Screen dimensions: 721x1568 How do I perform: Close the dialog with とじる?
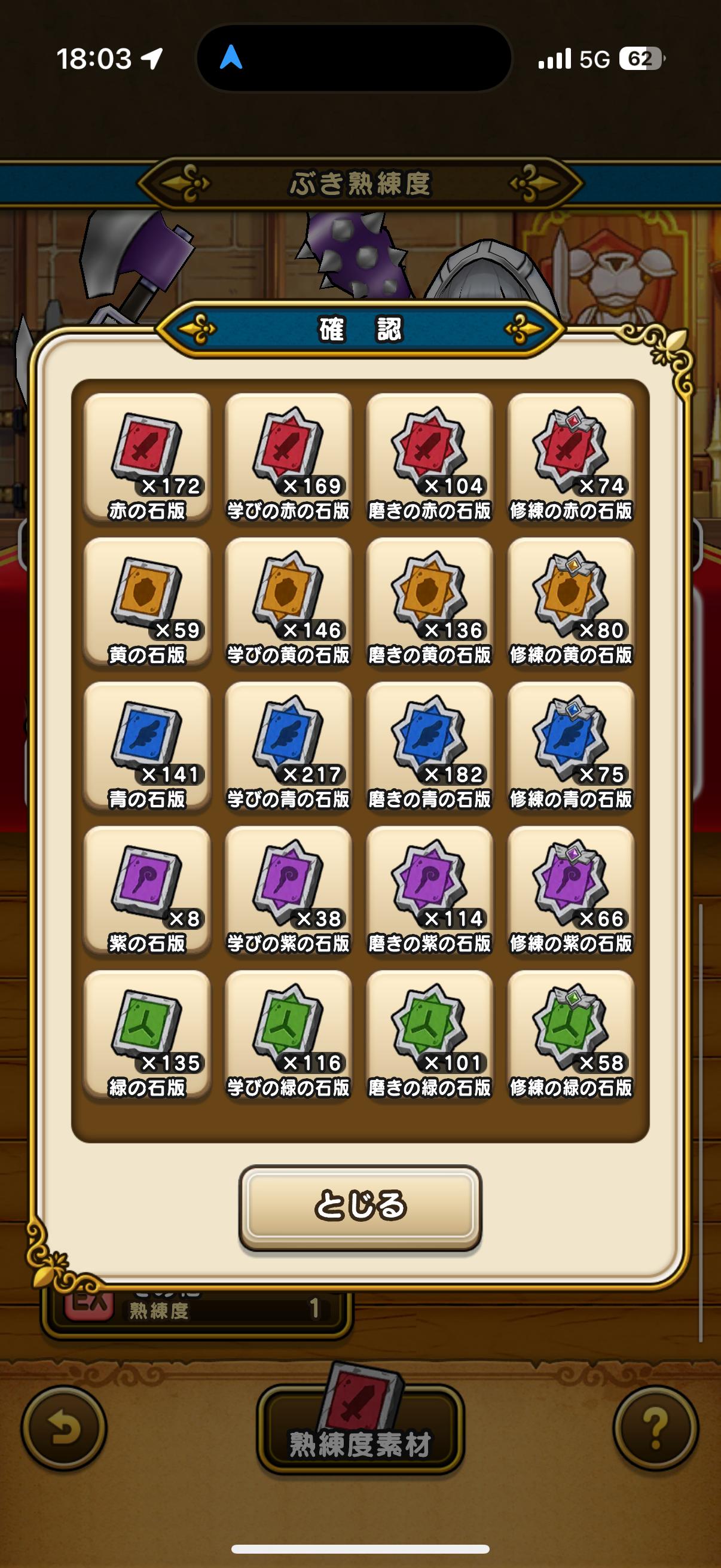click(x=360, y=1205)
